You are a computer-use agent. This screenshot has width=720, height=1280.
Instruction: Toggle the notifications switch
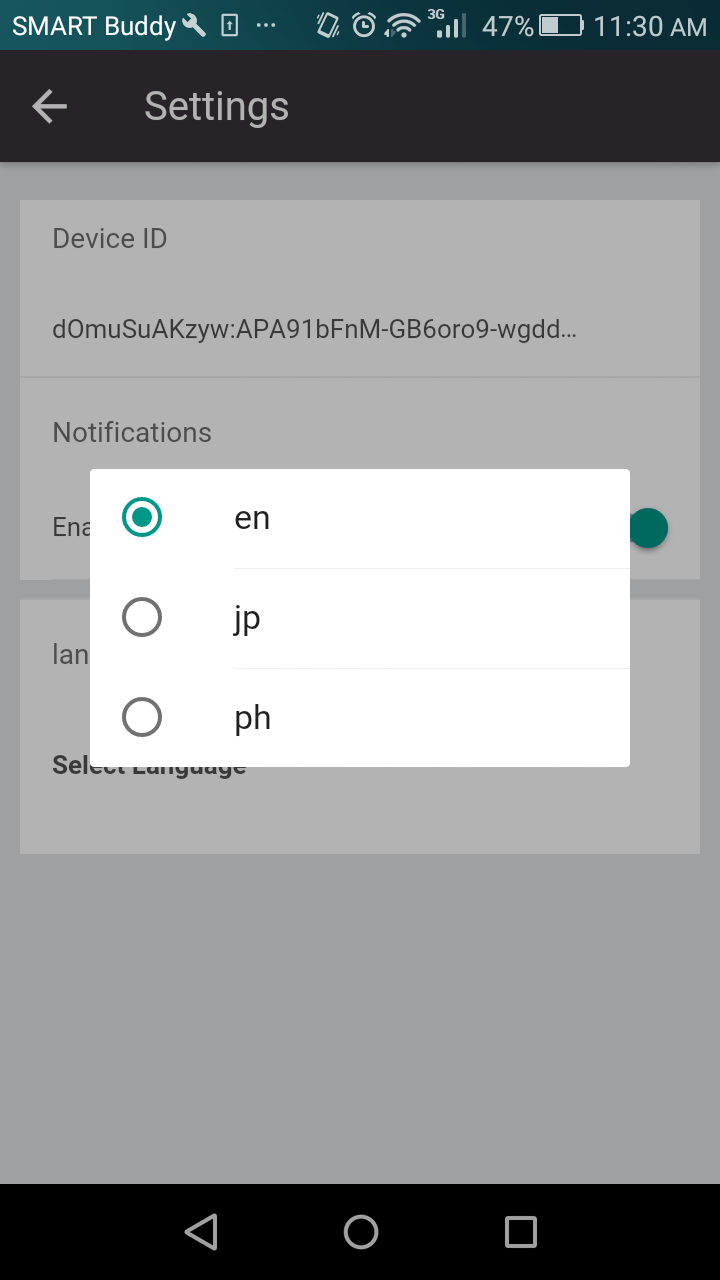tap(648, 528)
